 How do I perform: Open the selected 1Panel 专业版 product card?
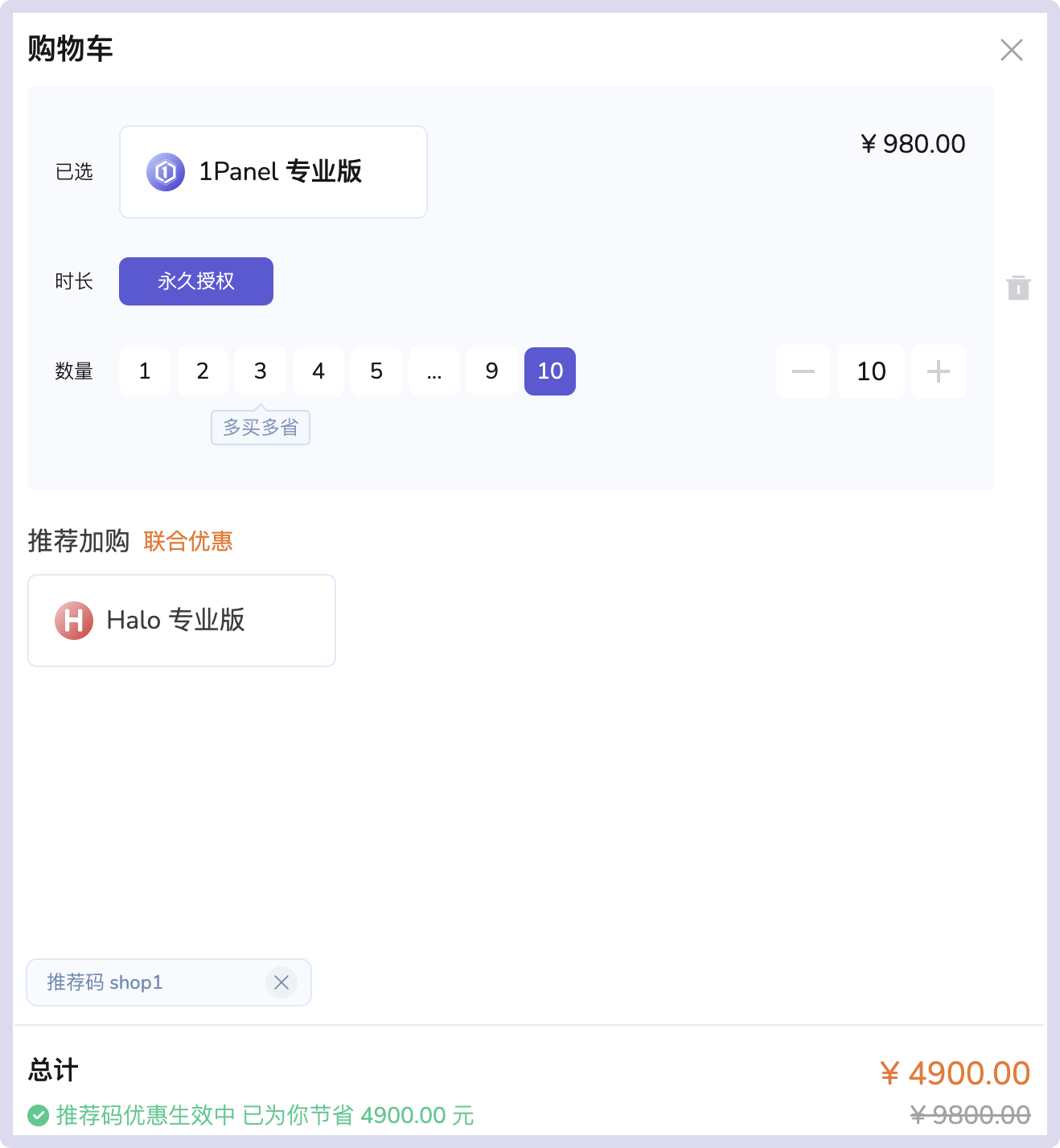click(x=273, y=172)
